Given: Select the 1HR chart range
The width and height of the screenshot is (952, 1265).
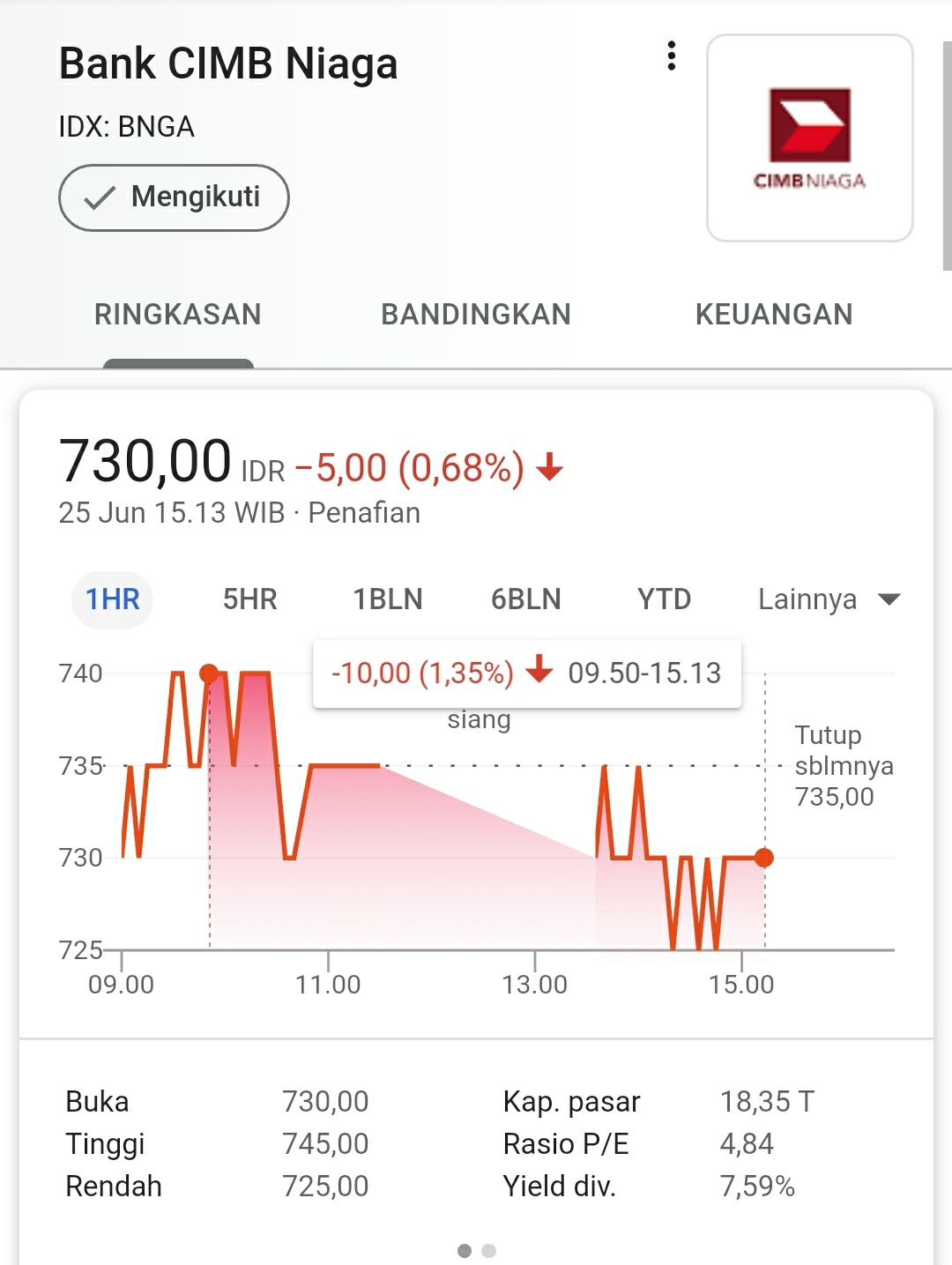Looking at the screenshot, I should click(113, 599).
